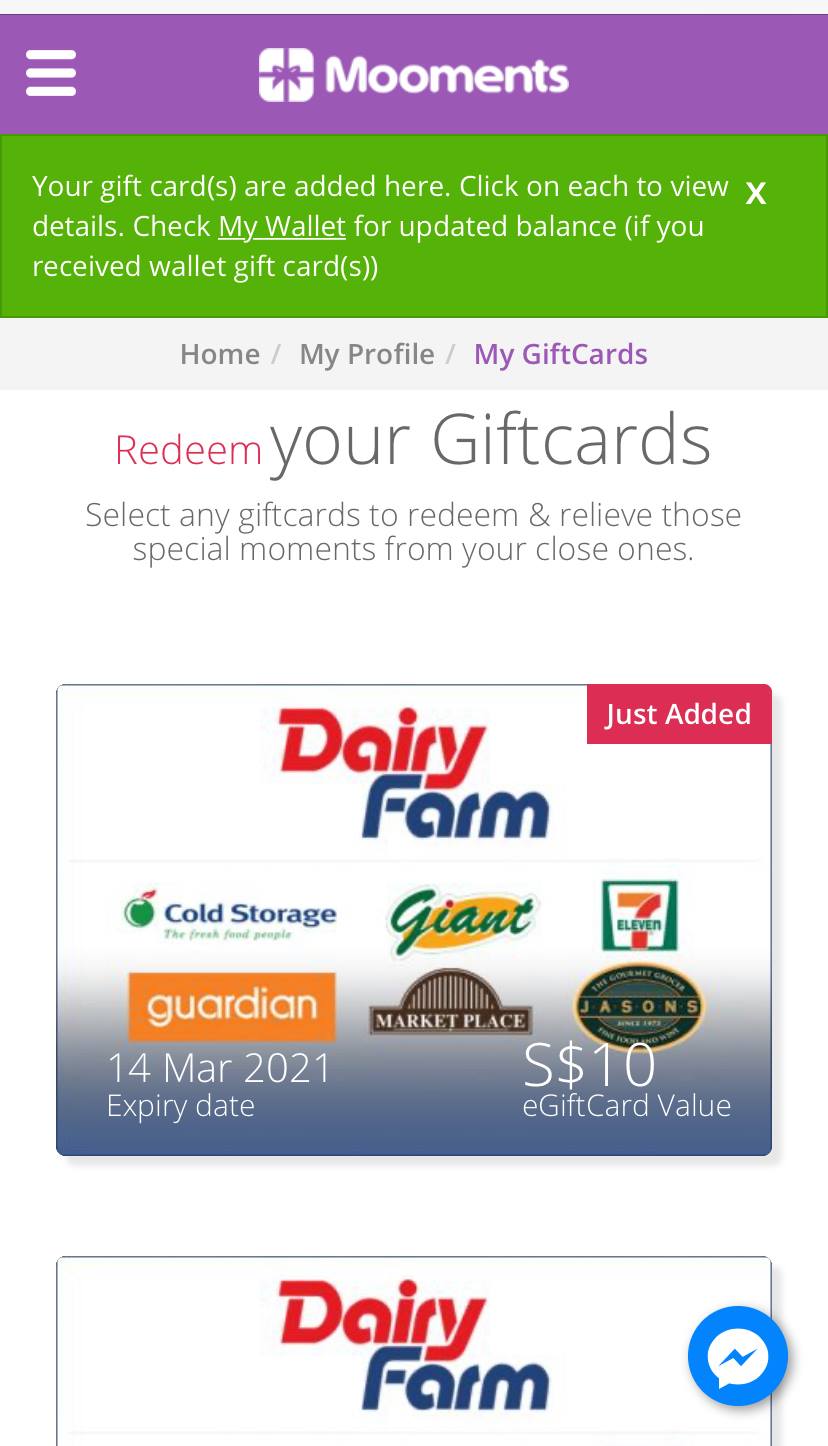Open the Just Added S$10 Dairy Farm giftcard
This screenshot has width=828, height=1446.
coord(414,920)
